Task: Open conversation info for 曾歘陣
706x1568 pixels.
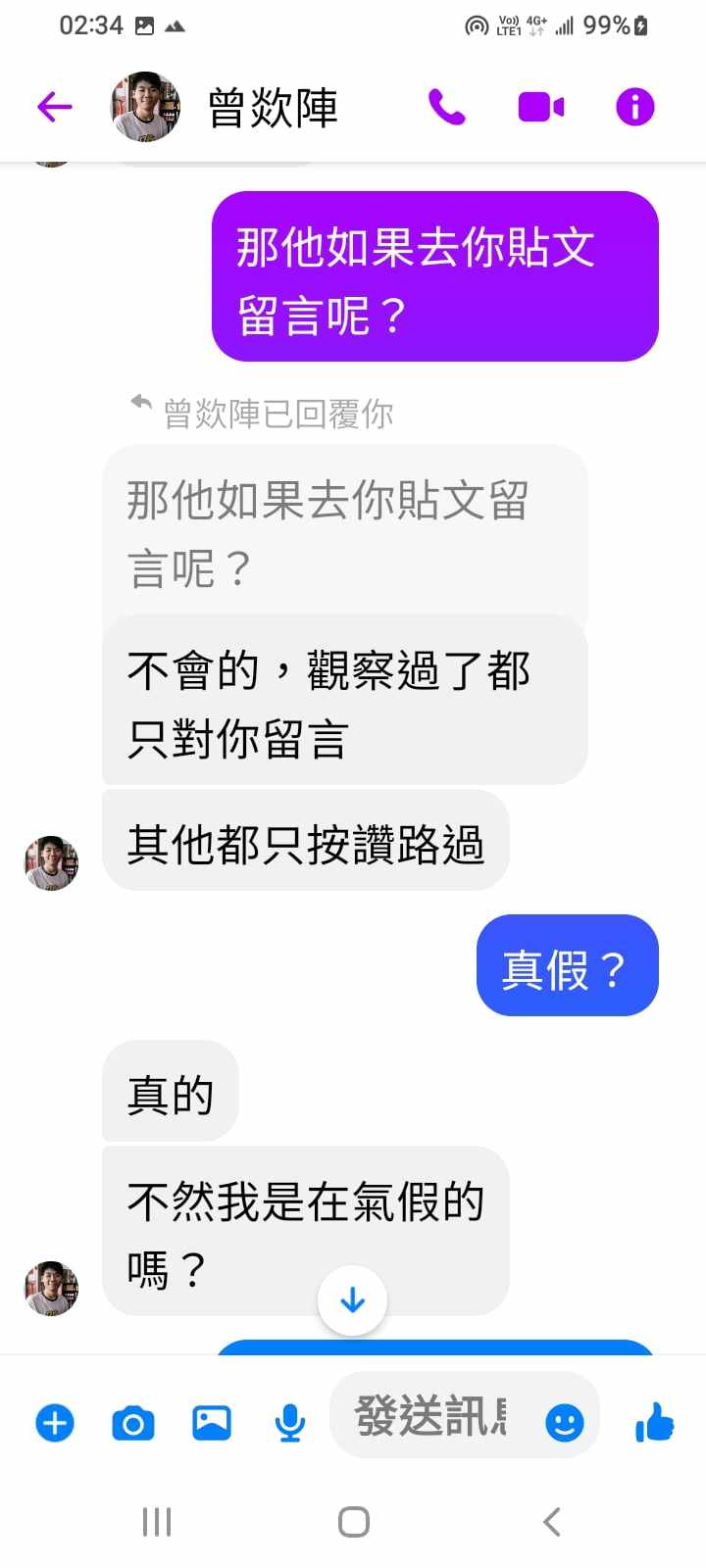Action: tap(634, 107)
